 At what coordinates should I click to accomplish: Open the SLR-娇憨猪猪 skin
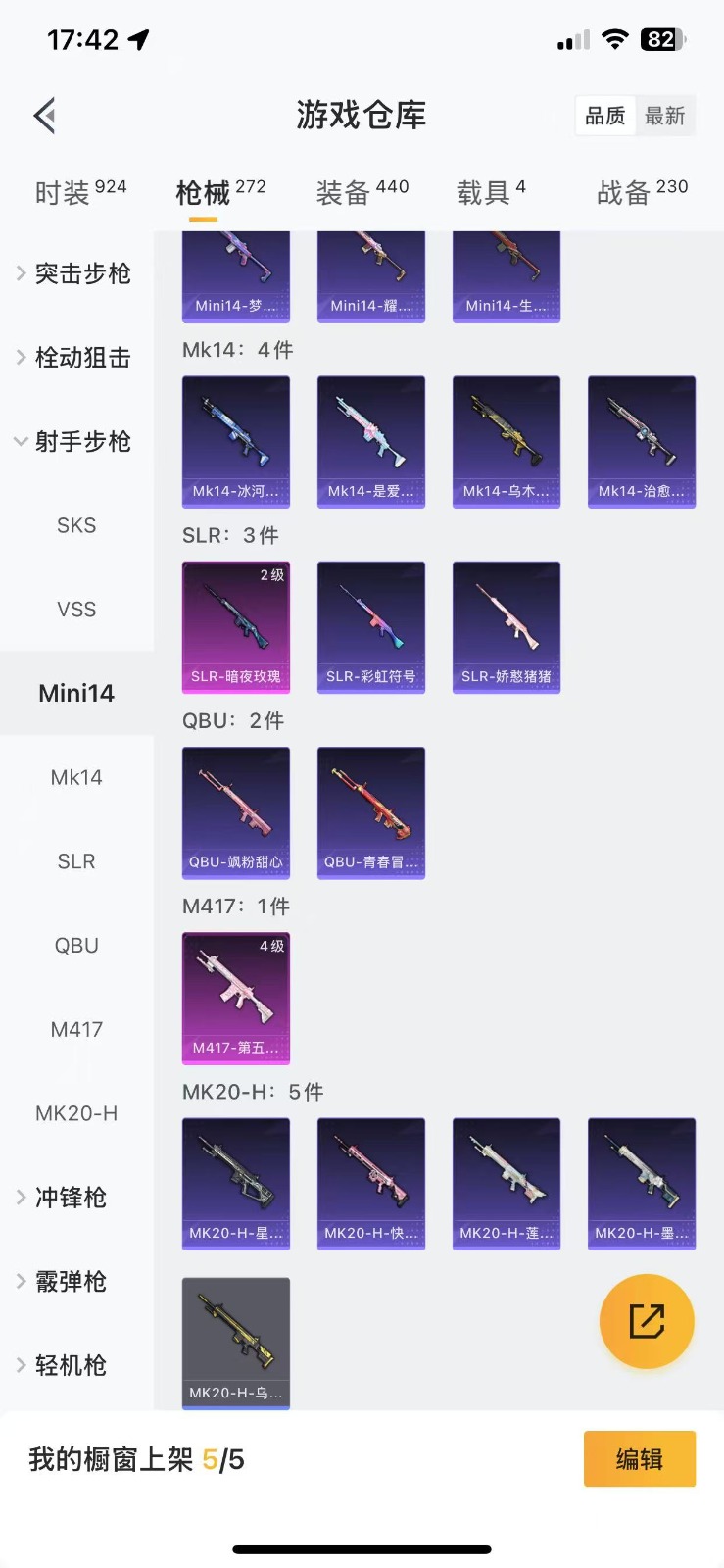[x=507, y=627]
